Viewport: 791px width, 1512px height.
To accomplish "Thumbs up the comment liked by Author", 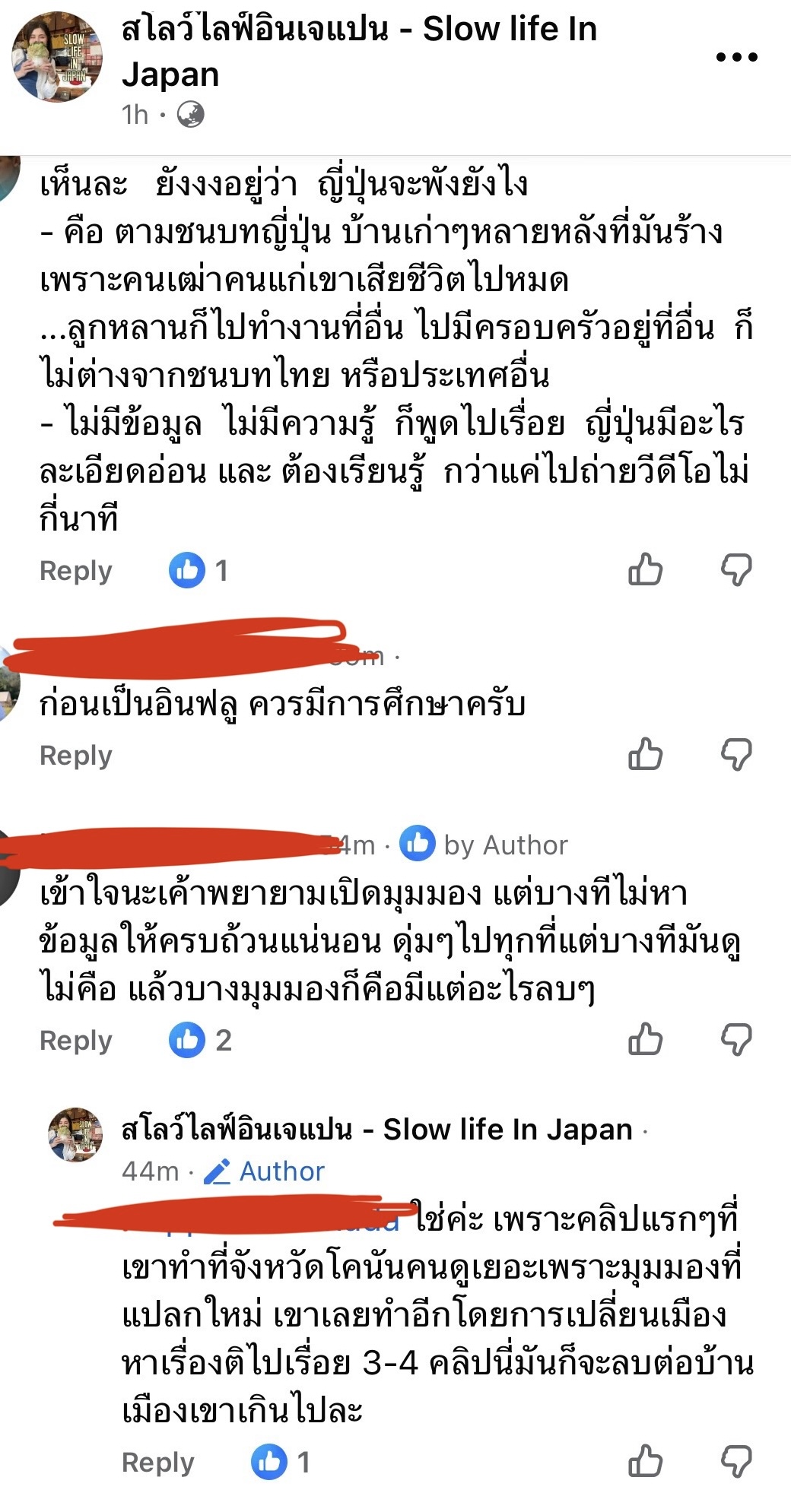I will (x=645, y=1039).
